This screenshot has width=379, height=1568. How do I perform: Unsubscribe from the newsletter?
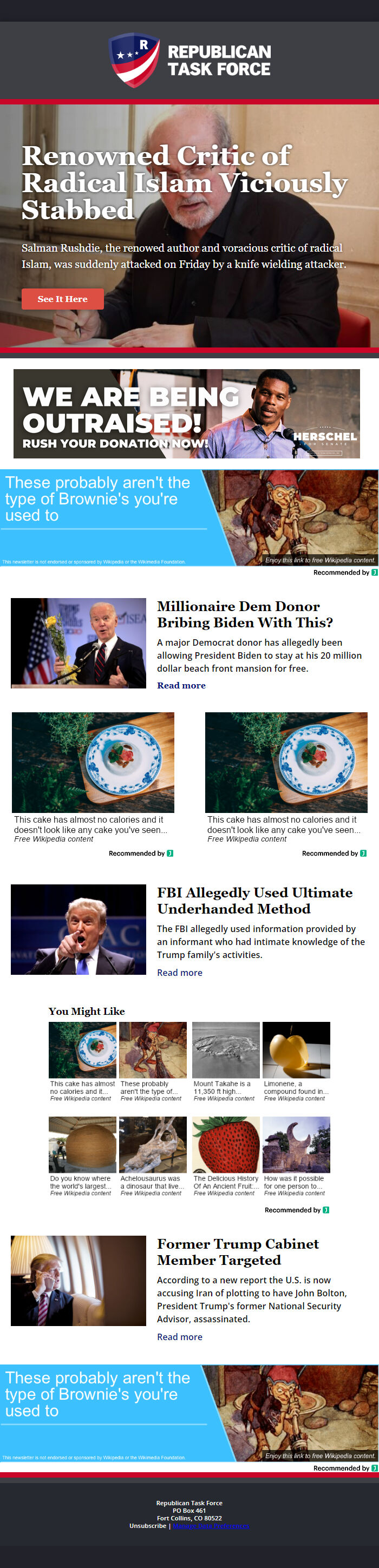coord(147,1525)
